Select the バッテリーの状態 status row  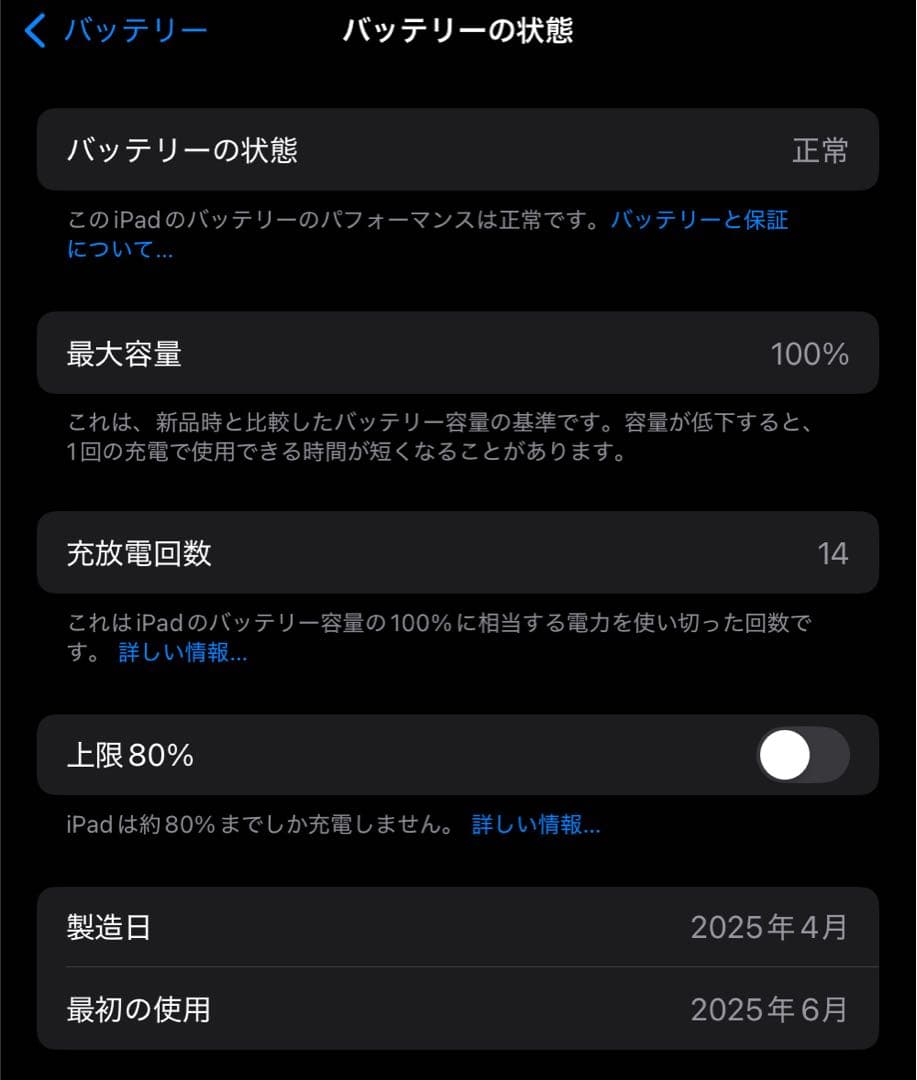(458, 150)
